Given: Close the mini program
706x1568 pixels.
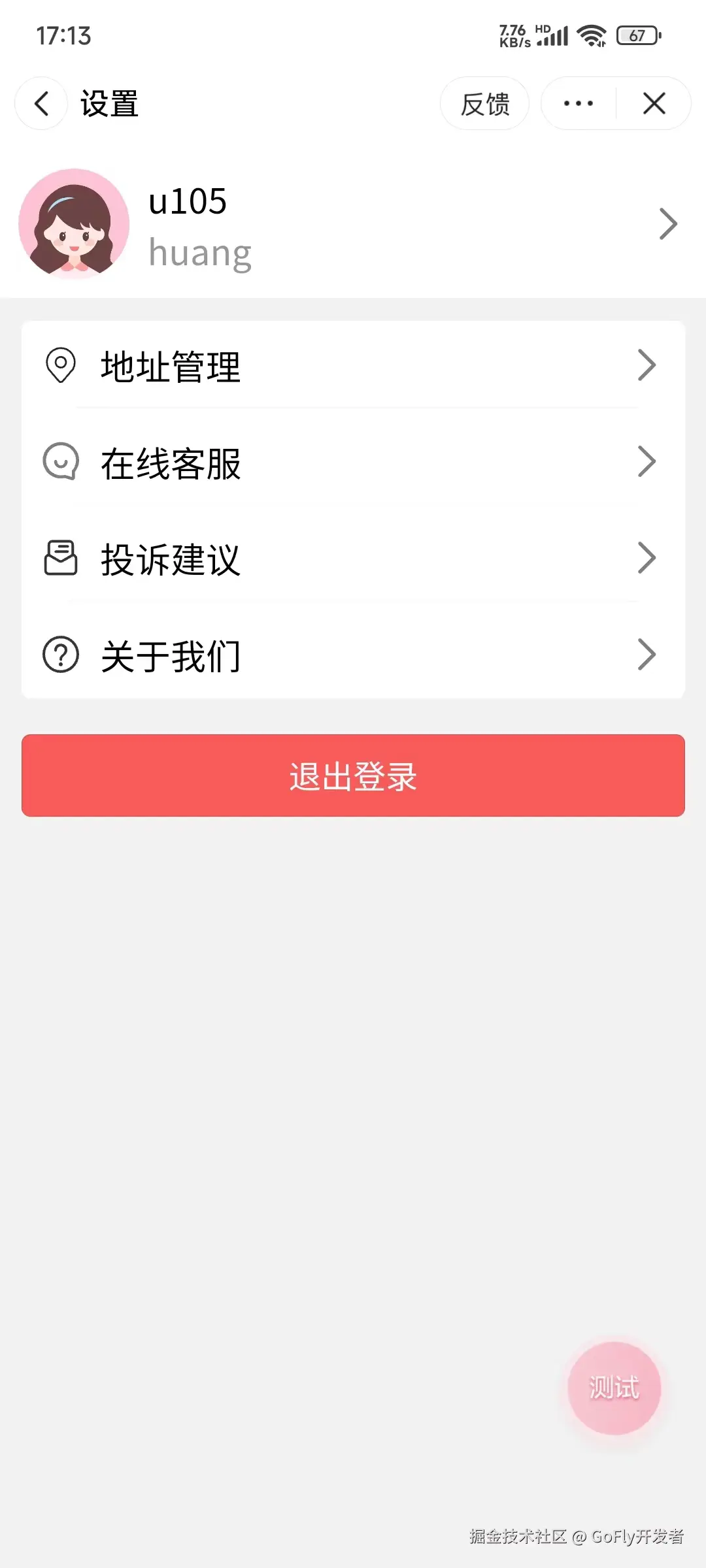Looking at the screenshot, I should click(654, 103).
